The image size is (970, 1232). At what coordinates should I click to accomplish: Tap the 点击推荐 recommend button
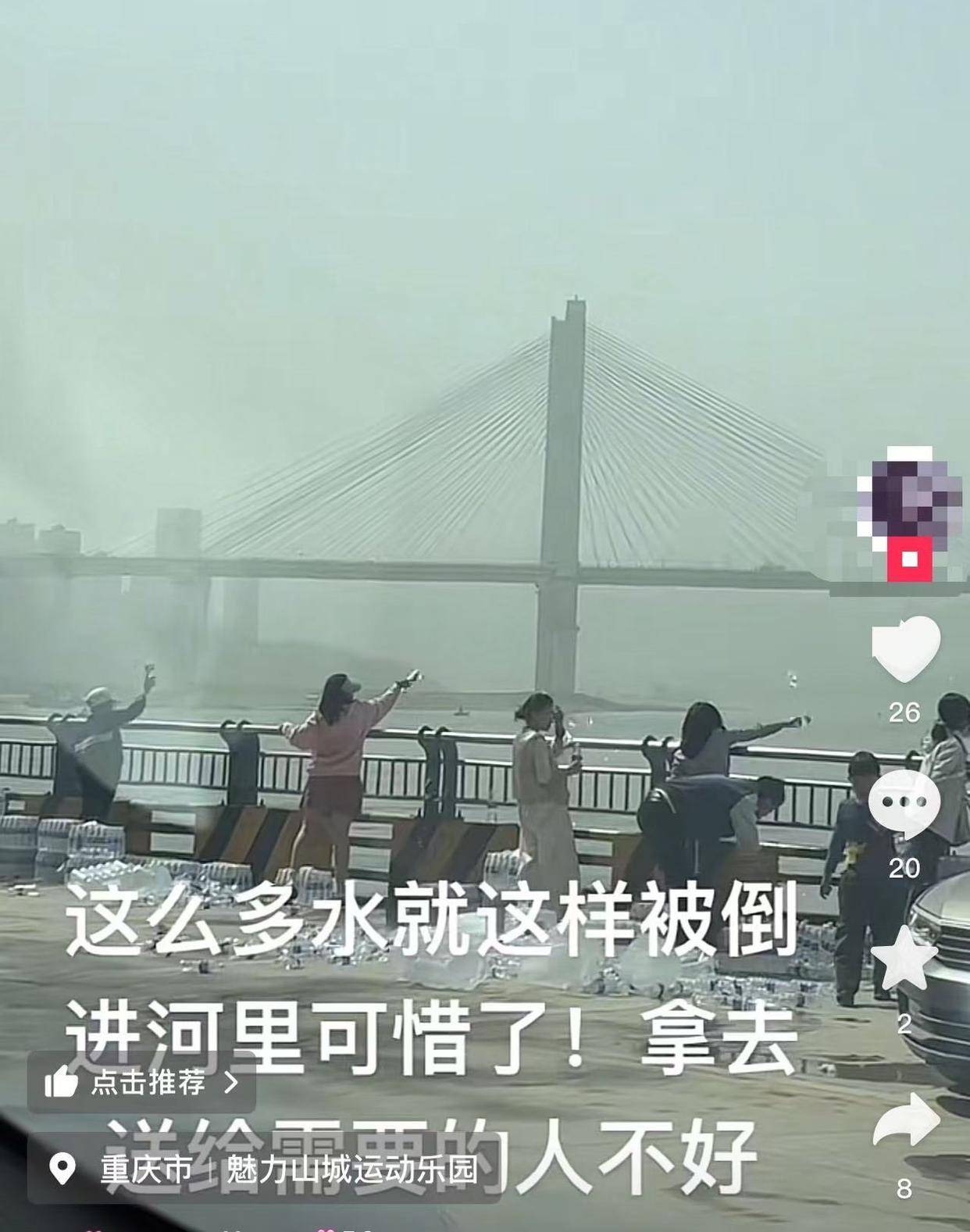(141, 1082)
